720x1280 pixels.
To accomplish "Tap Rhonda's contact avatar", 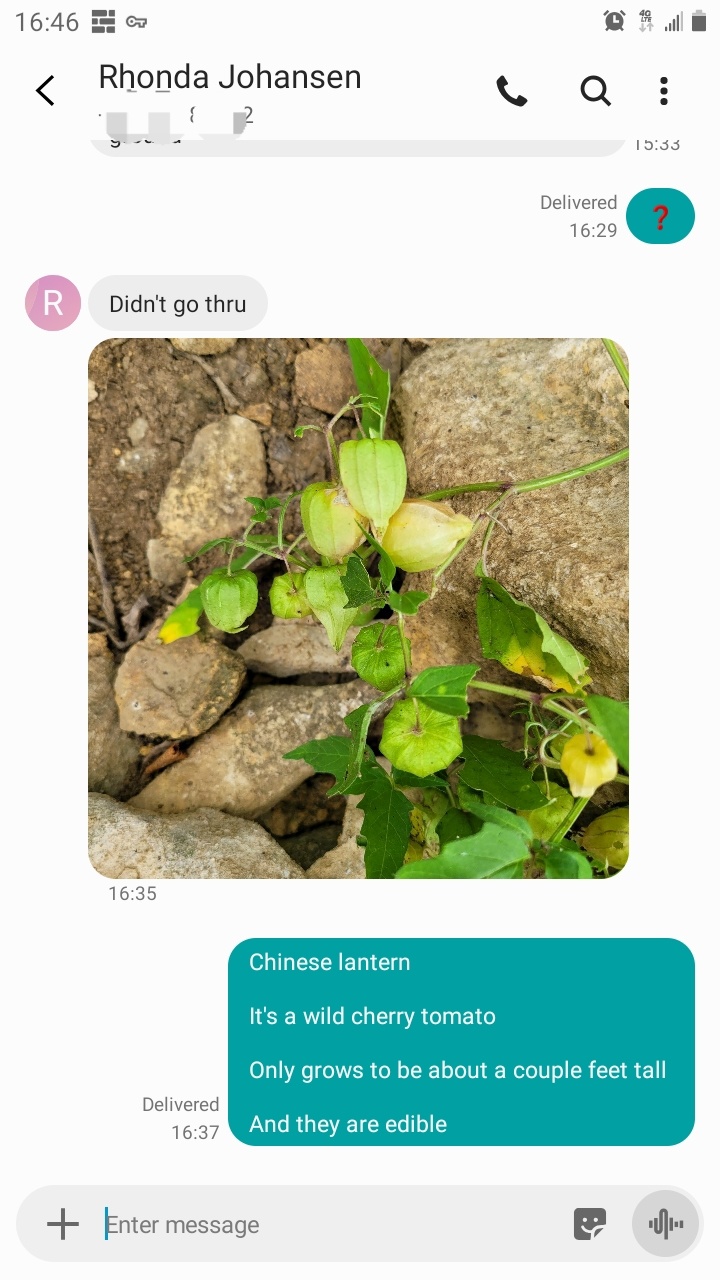I will (53, 303).
